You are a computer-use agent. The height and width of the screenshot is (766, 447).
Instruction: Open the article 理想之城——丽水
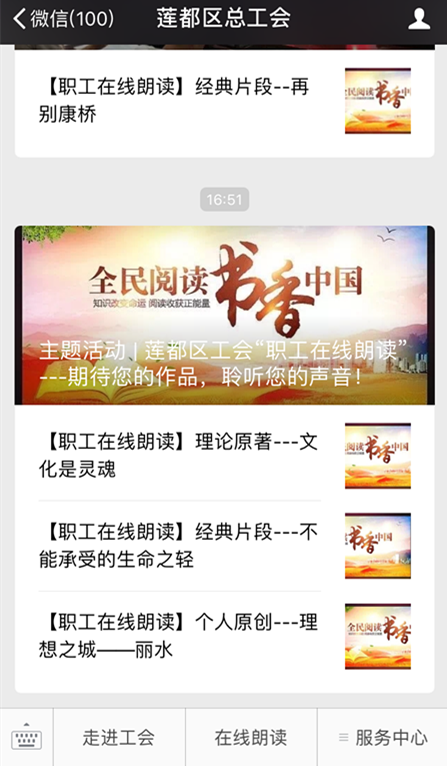click(x=224, y=637)
